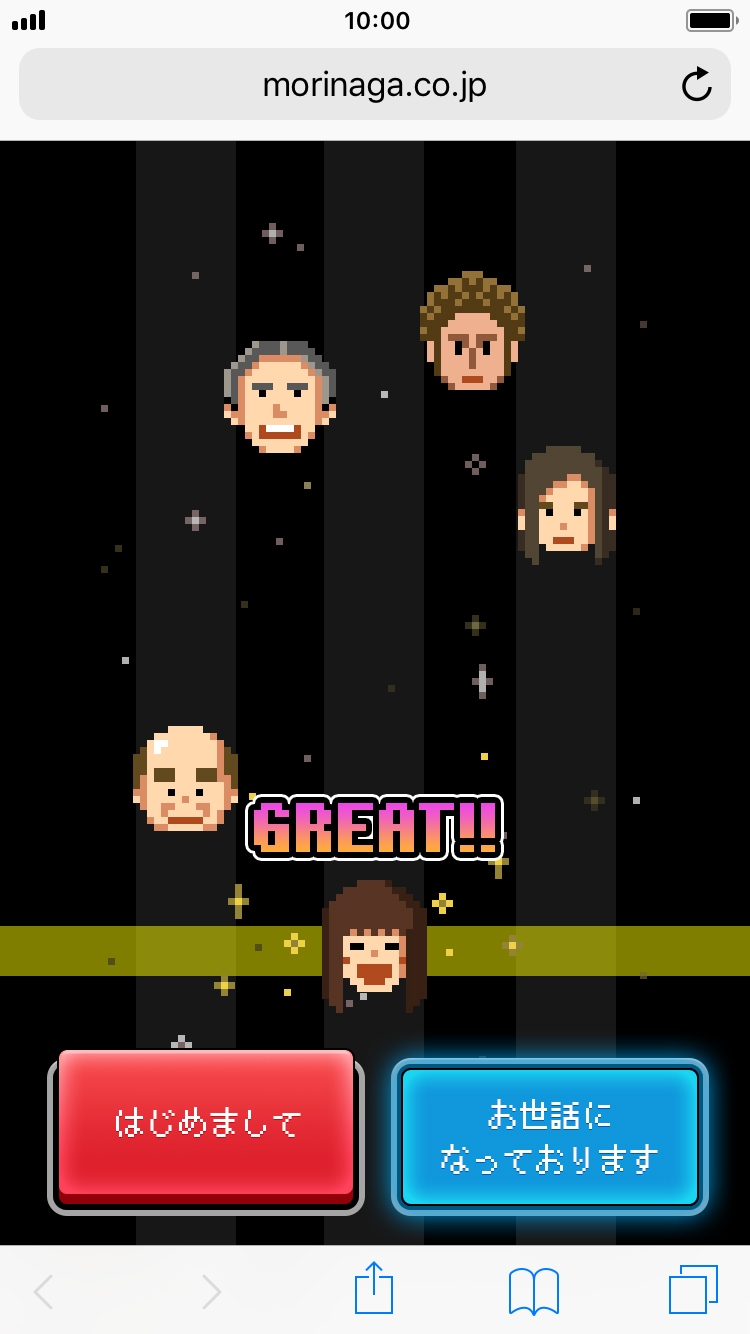Edit the morinaga.co.jp address bar

tap(374, 85)
